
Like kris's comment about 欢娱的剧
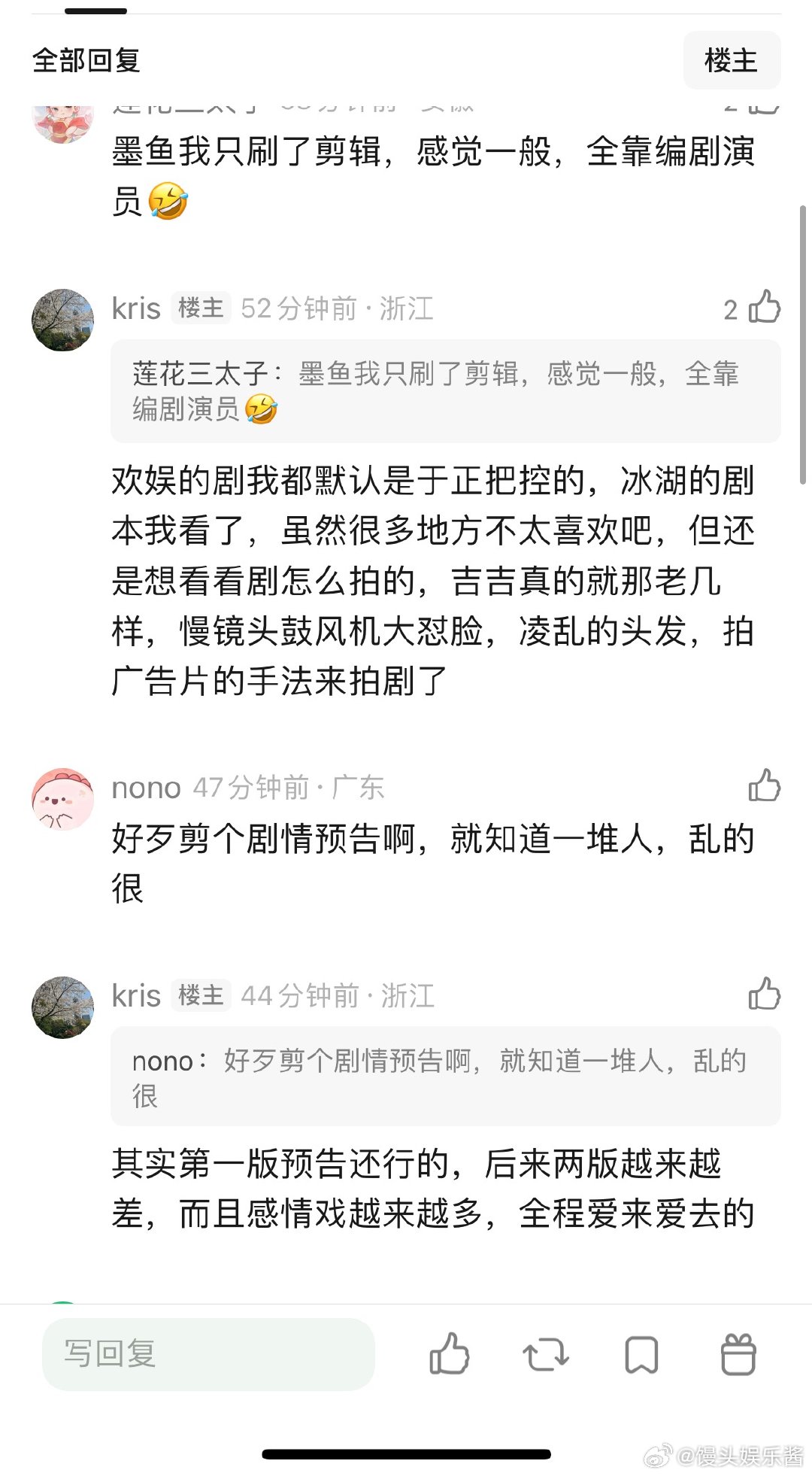pos(765,308)
